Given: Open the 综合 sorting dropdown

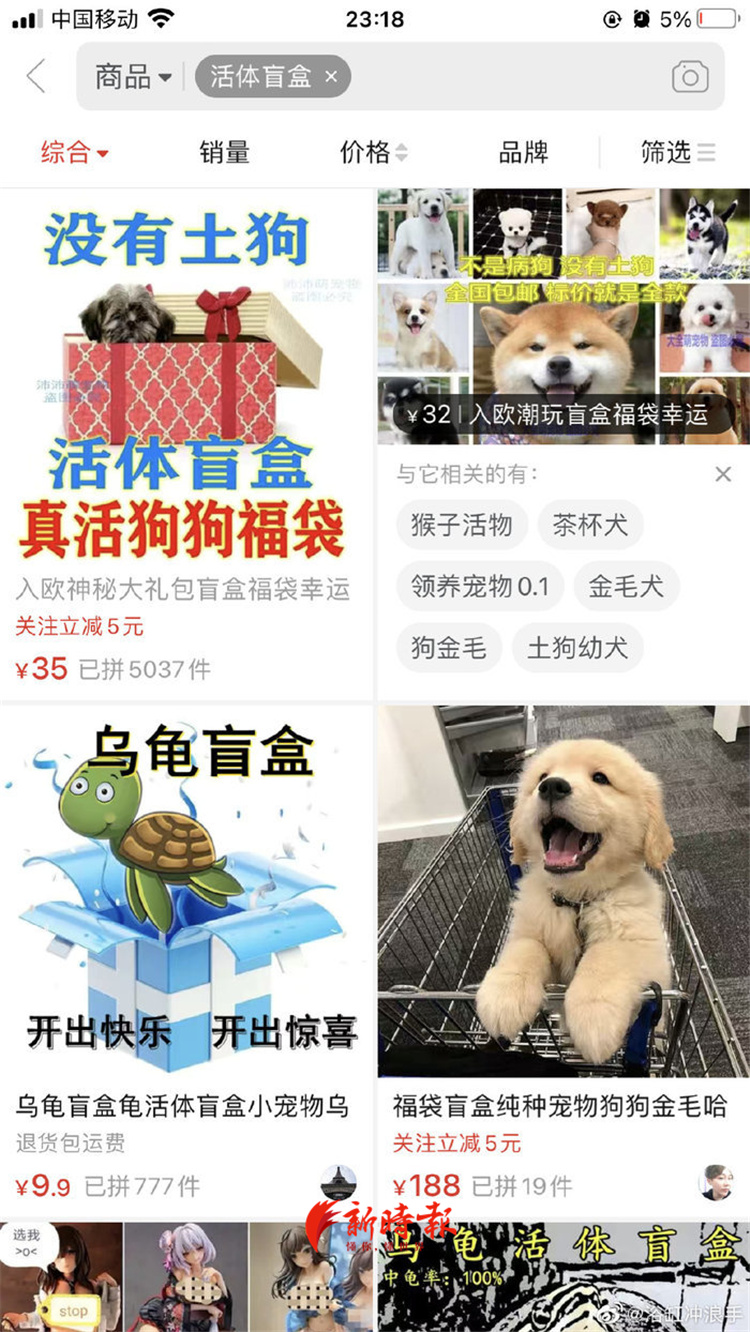Looking at the screenshot, I should (75, 152).
